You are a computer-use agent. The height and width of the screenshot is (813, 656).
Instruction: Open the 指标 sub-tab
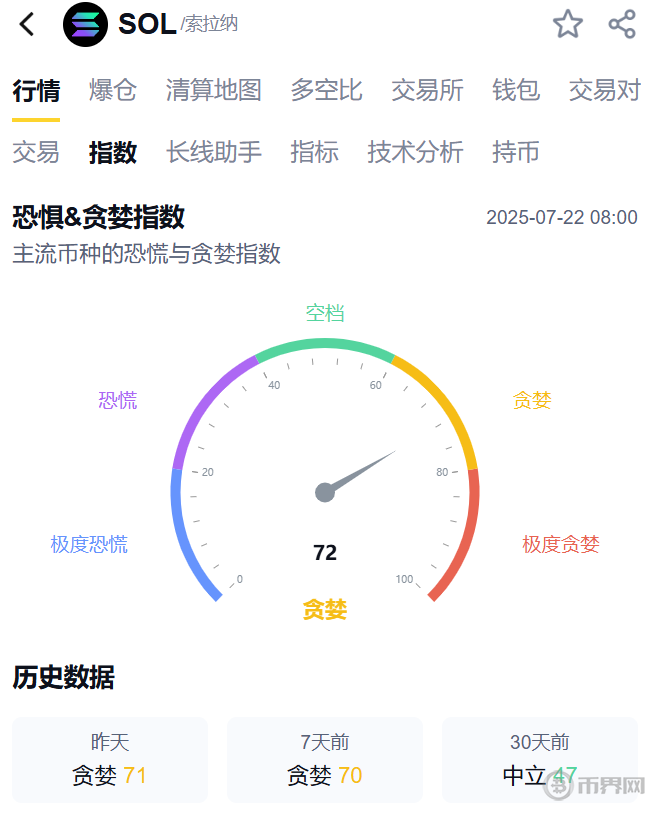[314, 152]
